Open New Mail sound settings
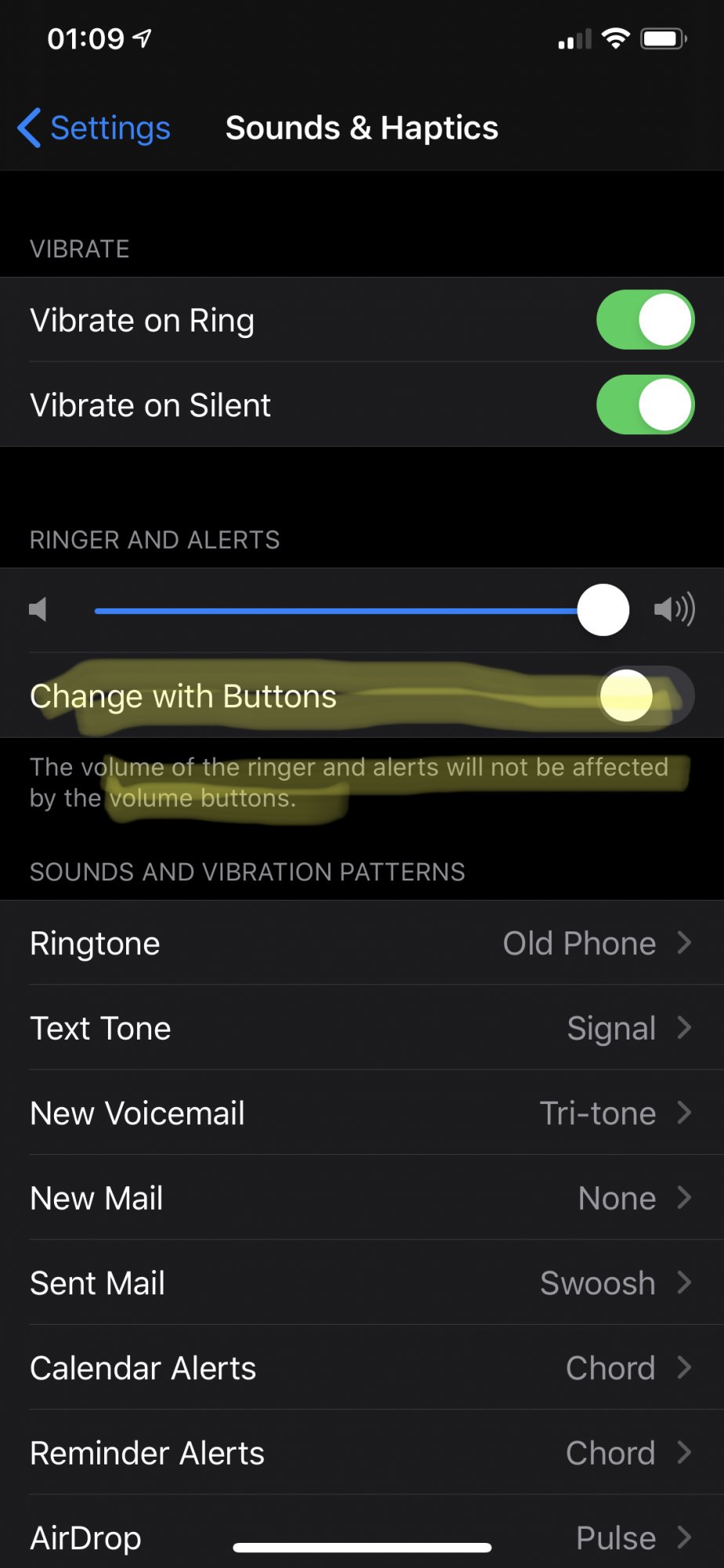This screenshot has width=724, height=1568. tap(360, 1198)
